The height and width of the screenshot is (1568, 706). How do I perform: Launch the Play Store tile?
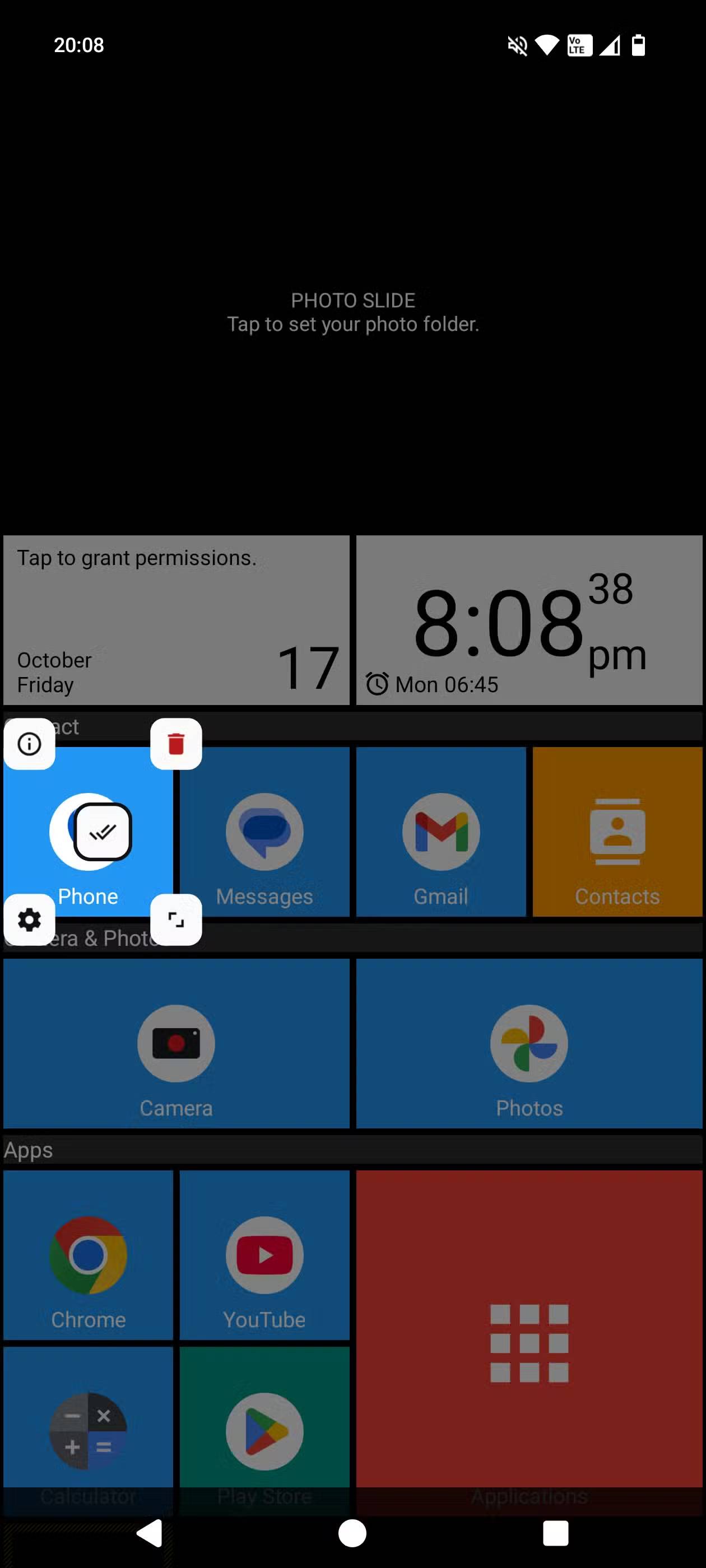pyautogui.click(x=264, y=1430)
